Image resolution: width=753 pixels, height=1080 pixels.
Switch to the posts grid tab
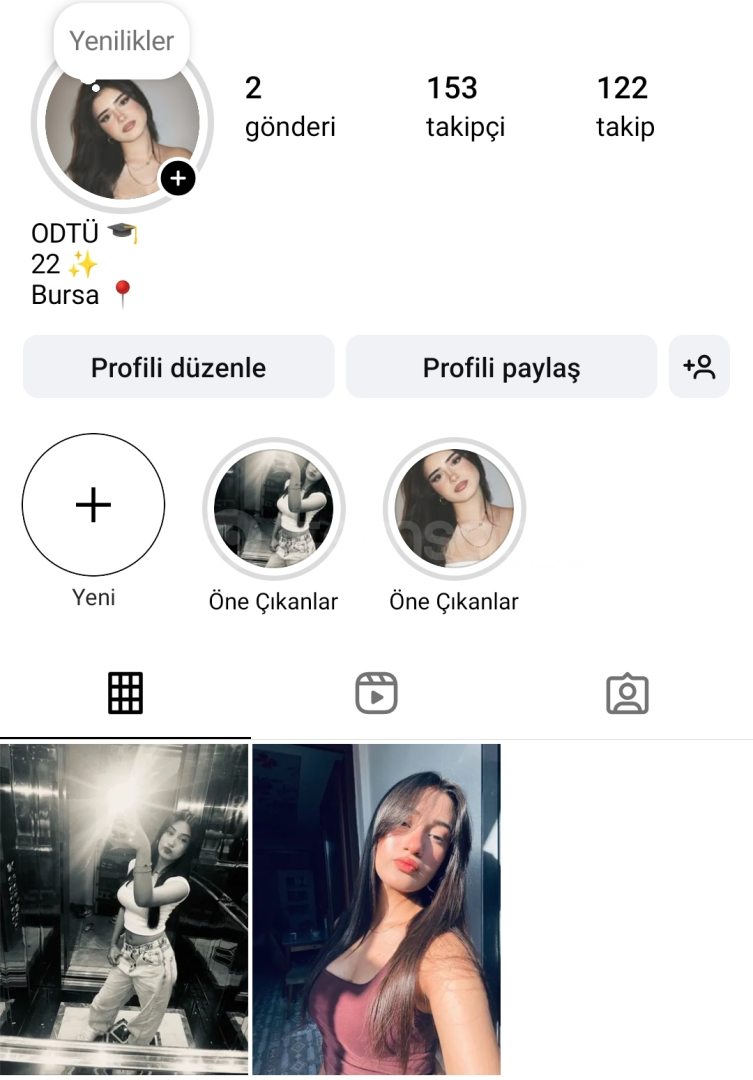[125, 693]
